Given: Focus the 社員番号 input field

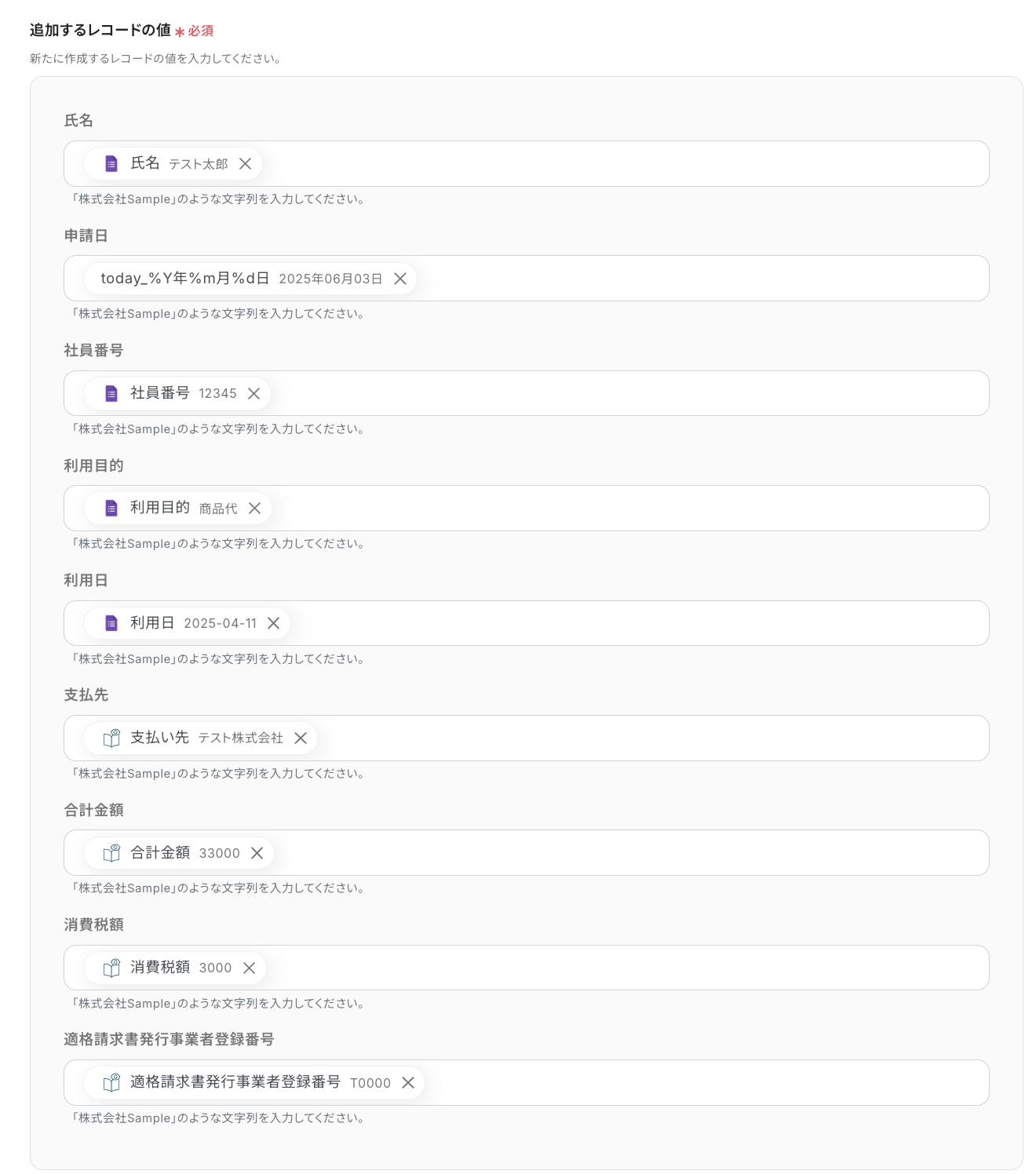Looking at the screenshot, I should 628,394.
